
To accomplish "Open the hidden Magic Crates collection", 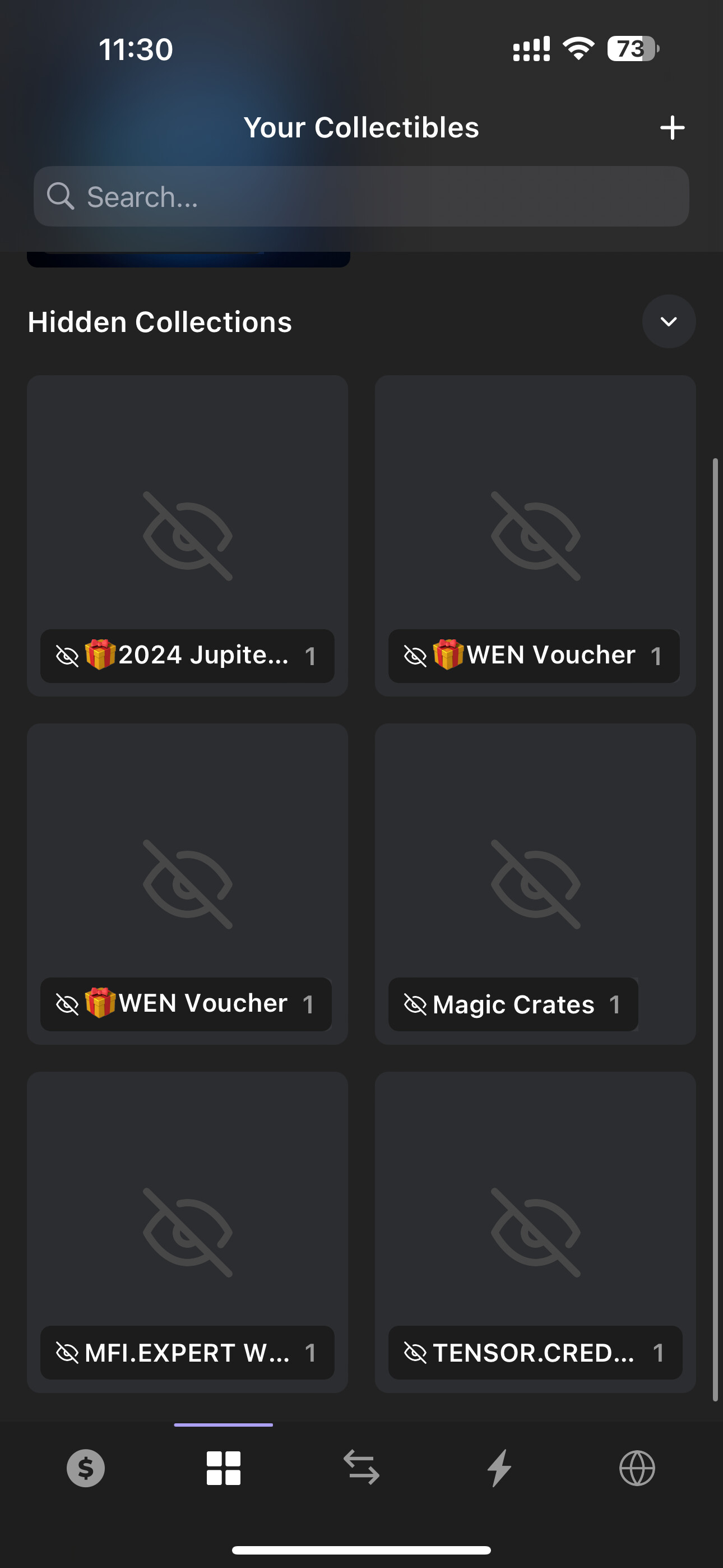I will click(535, 884).
